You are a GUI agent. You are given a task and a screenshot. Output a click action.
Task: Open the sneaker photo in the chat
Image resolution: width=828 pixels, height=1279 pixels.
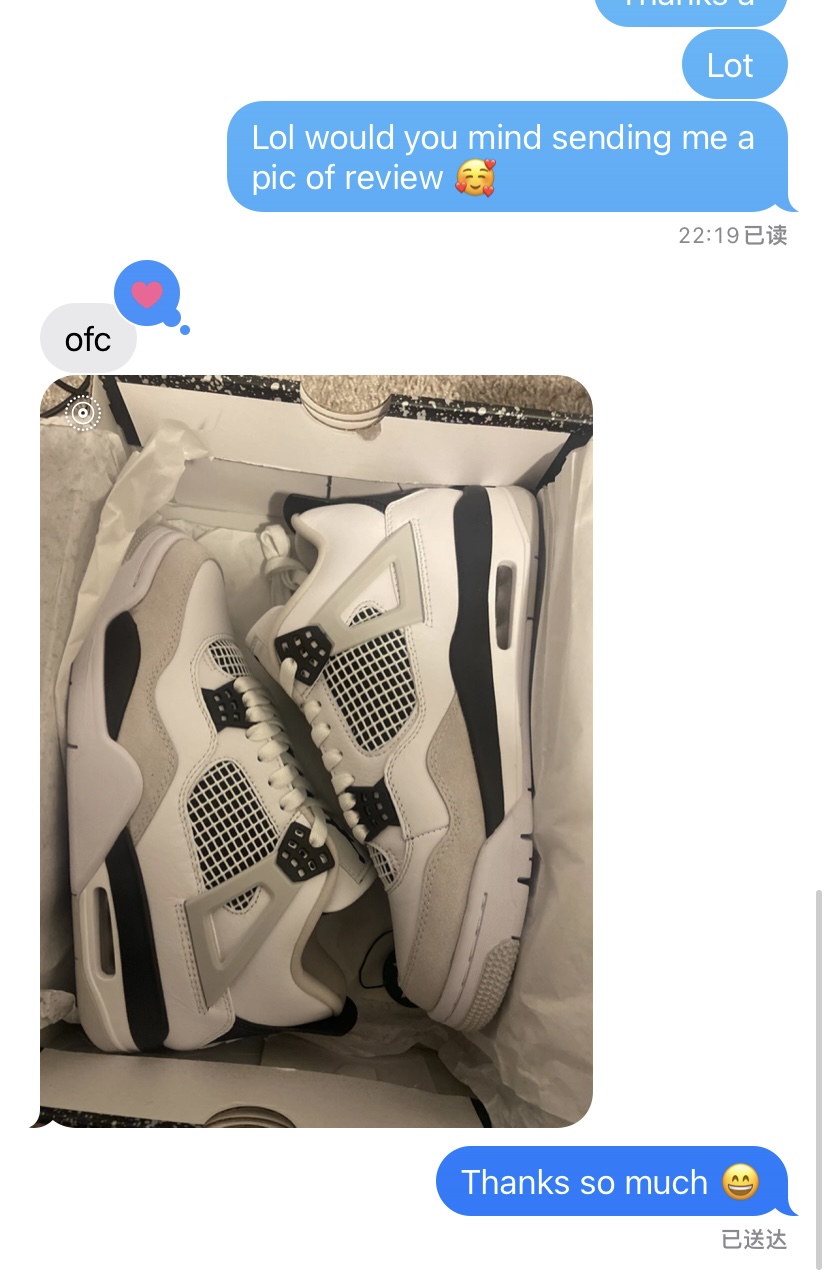tap(316, 750)
